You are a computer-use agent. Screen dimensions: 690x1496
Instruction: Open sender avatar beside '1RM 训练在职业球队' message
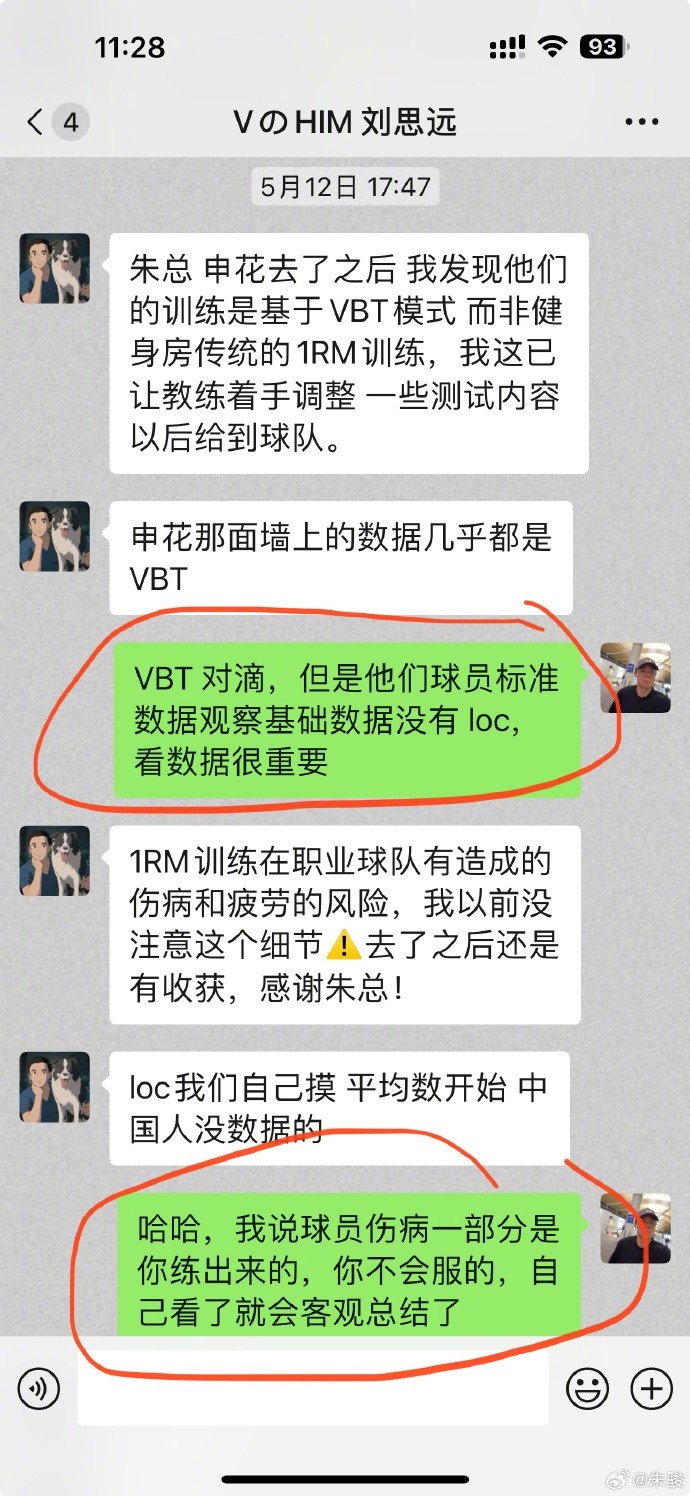tap(55, 860)
